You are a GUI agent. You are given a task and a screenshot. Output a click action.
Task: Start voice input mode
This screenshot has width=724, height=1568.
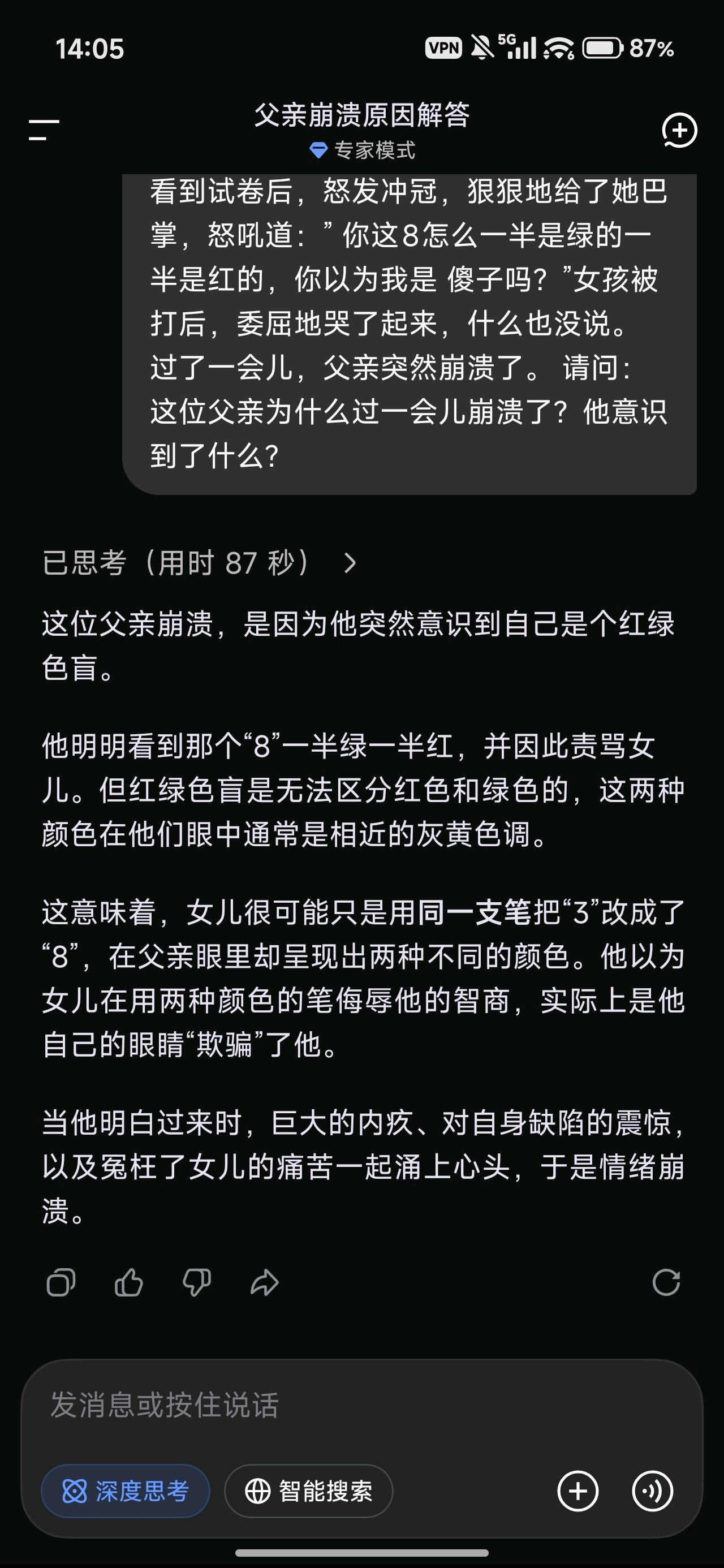(653, 1491)
